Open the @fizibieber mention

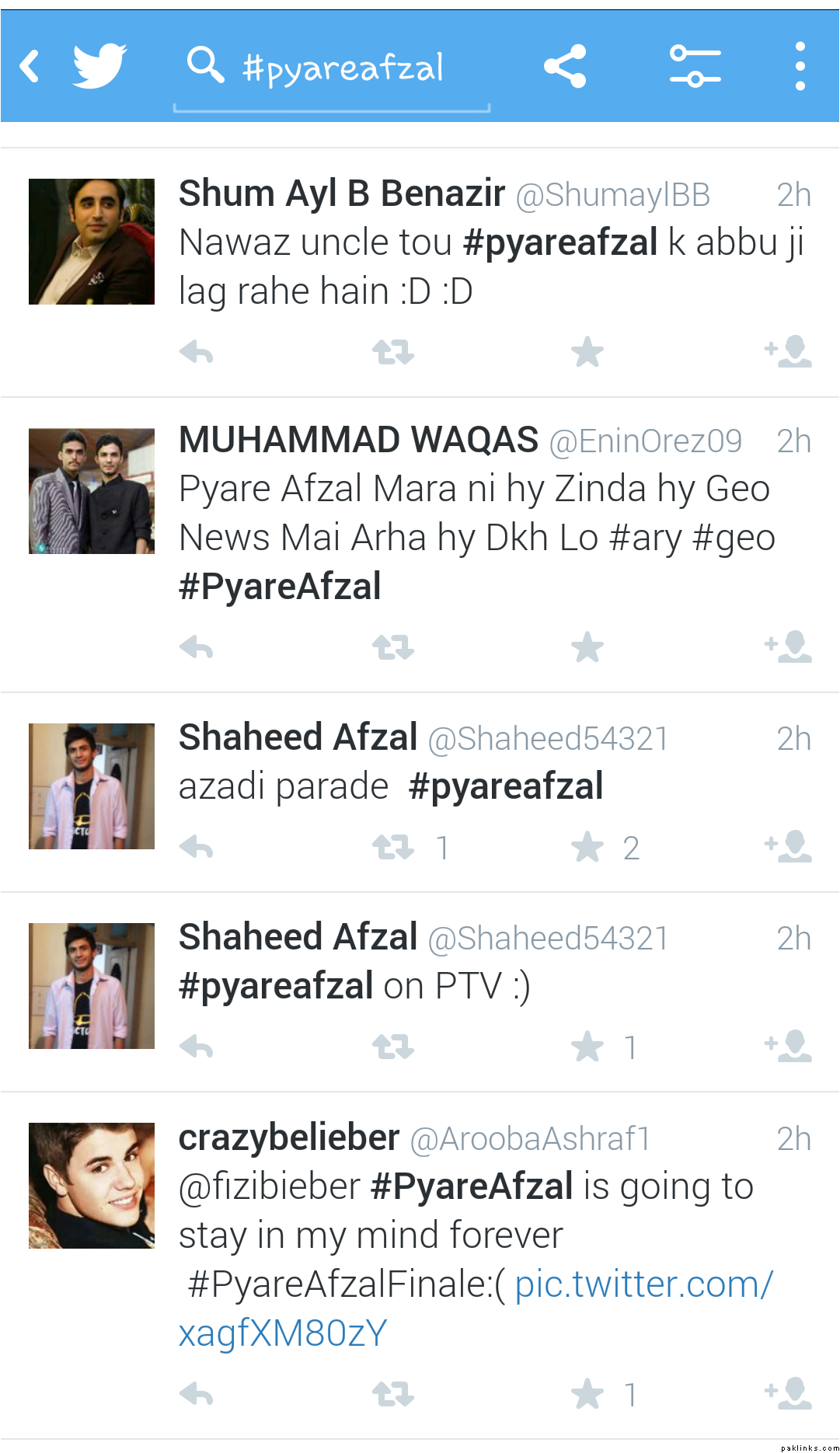point(269,1187)
